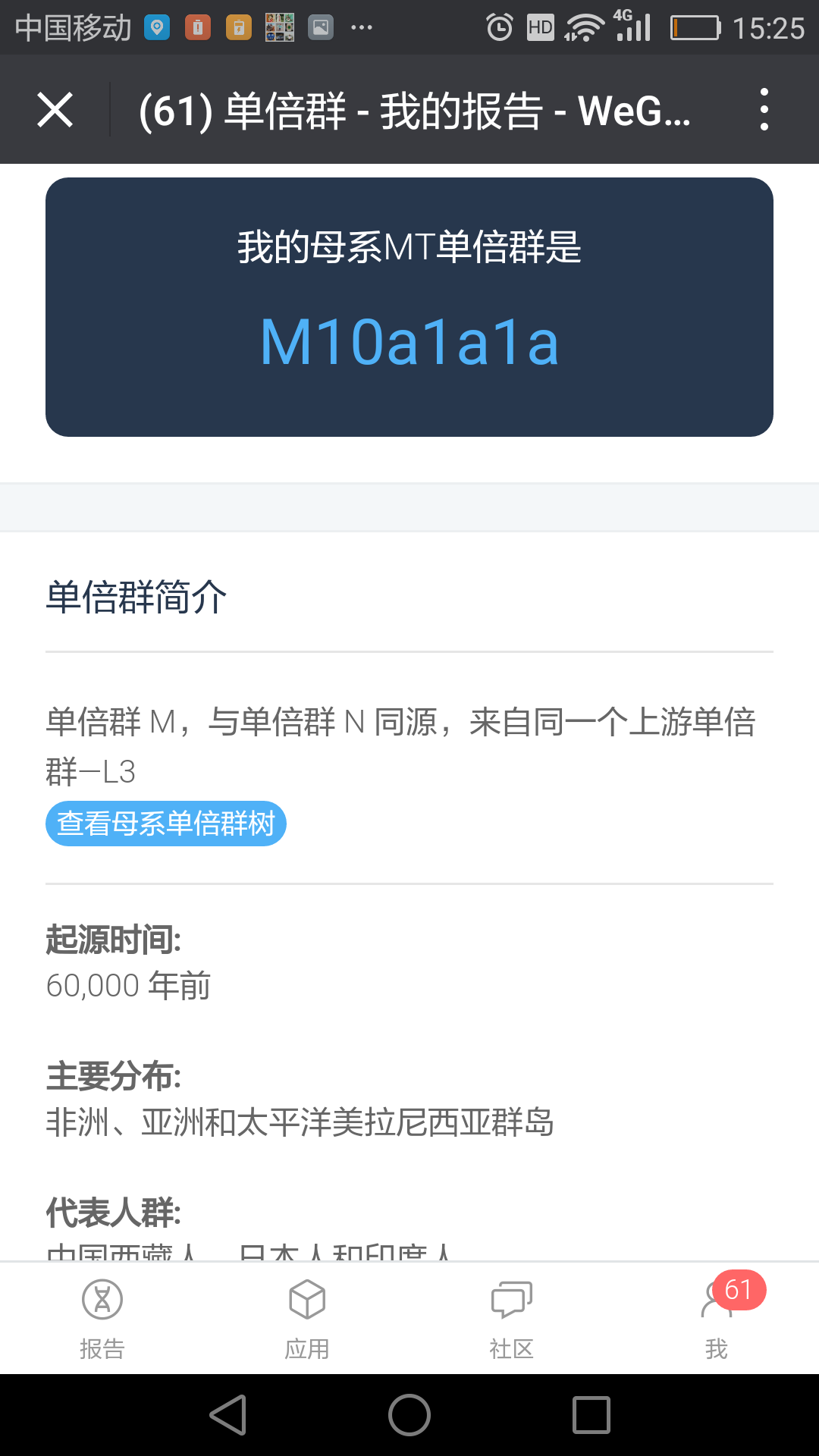Go to the 我 profile tab
The width and height of the screenshot is (819, 1456).
(717, 1318)
